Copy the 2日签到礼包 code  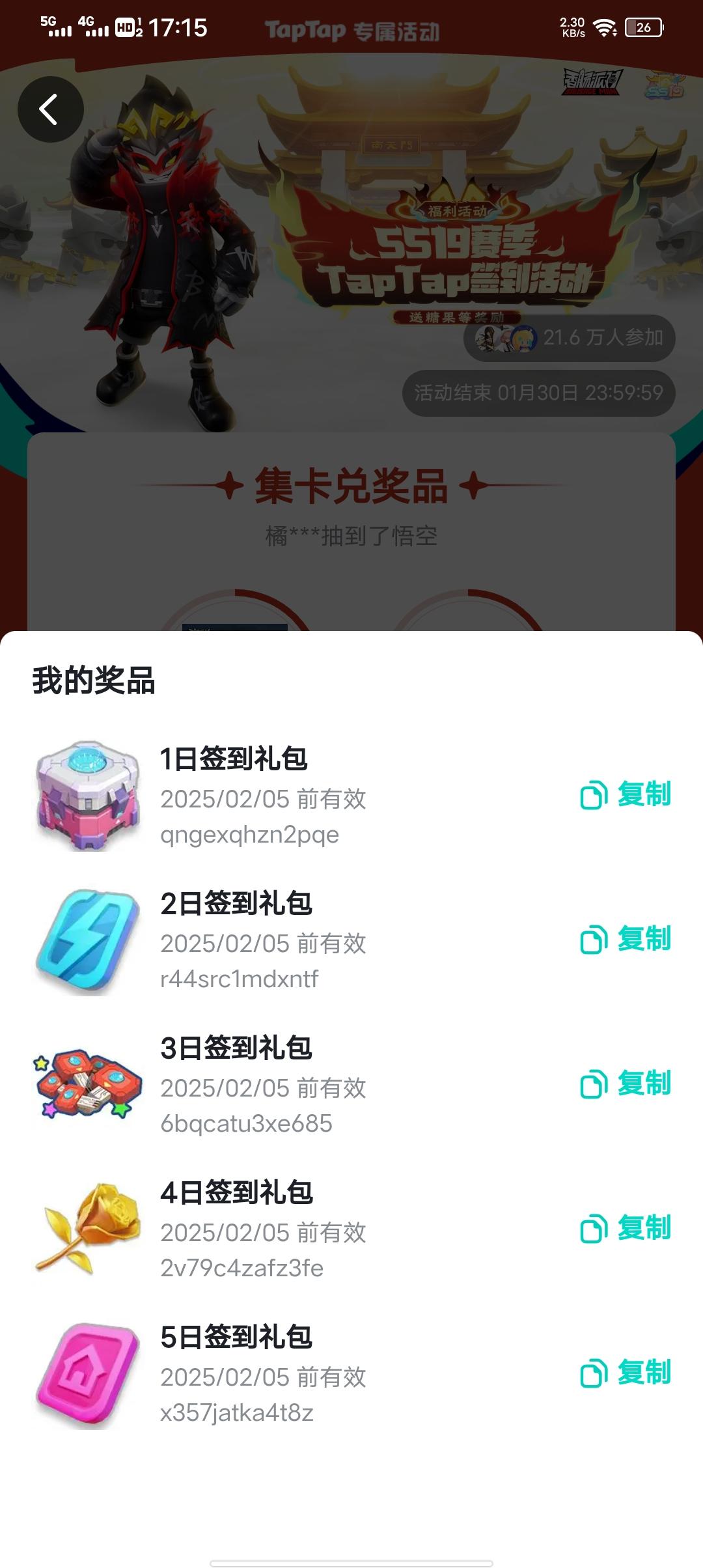pyautogui.click(x=626, y=939)
